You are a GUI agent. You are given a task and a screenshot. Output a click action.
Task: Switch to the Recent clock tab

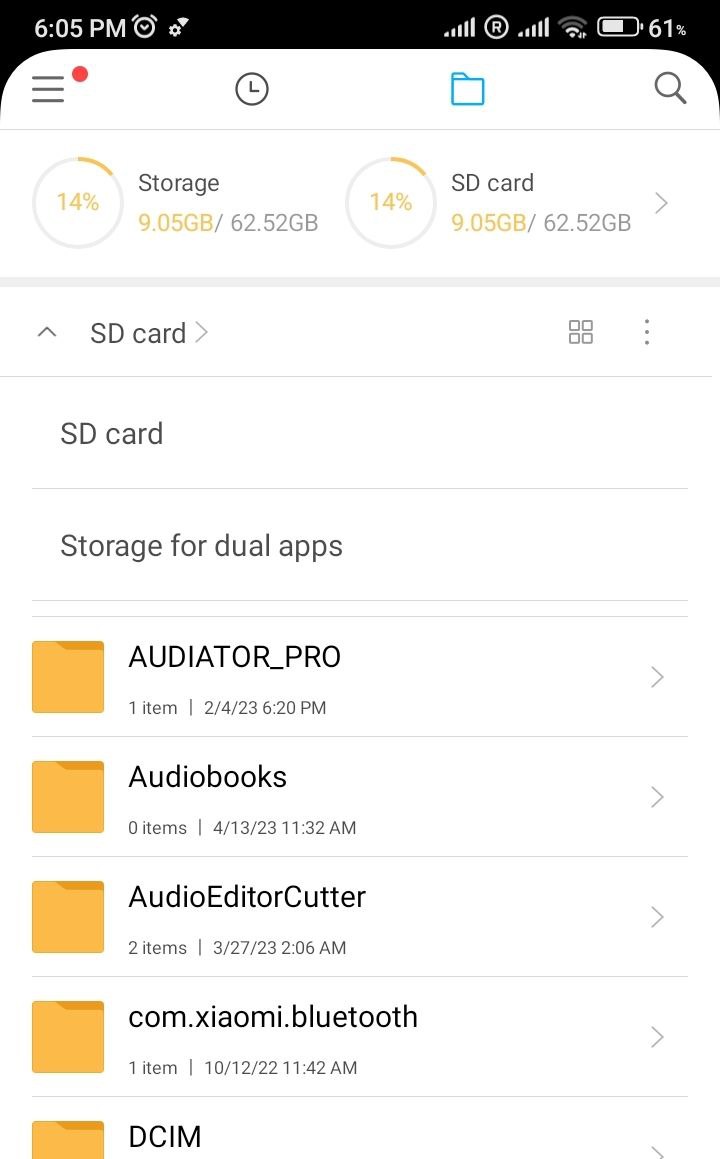[x=251, y=89]
